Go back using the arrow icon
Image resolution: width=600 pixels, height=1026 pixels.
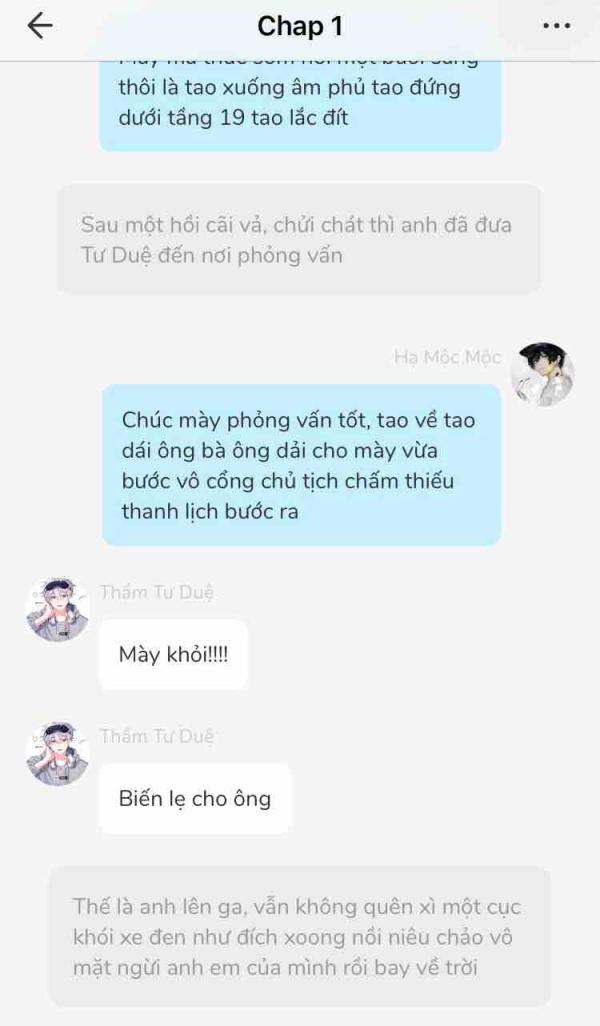(39, 26)
